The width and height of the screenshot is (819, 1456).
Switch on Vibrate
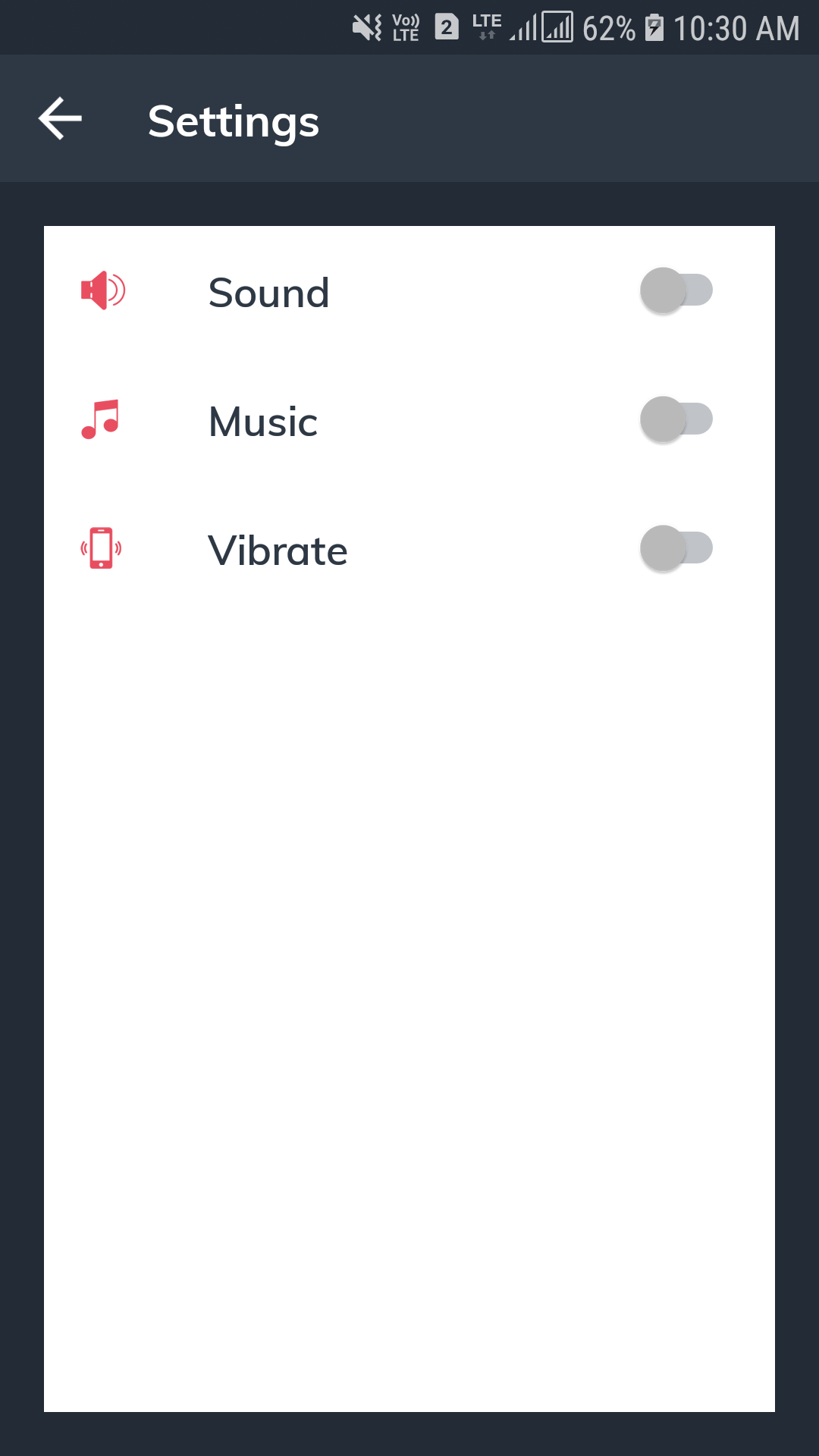pyautogui.click(x=676, y=548)
